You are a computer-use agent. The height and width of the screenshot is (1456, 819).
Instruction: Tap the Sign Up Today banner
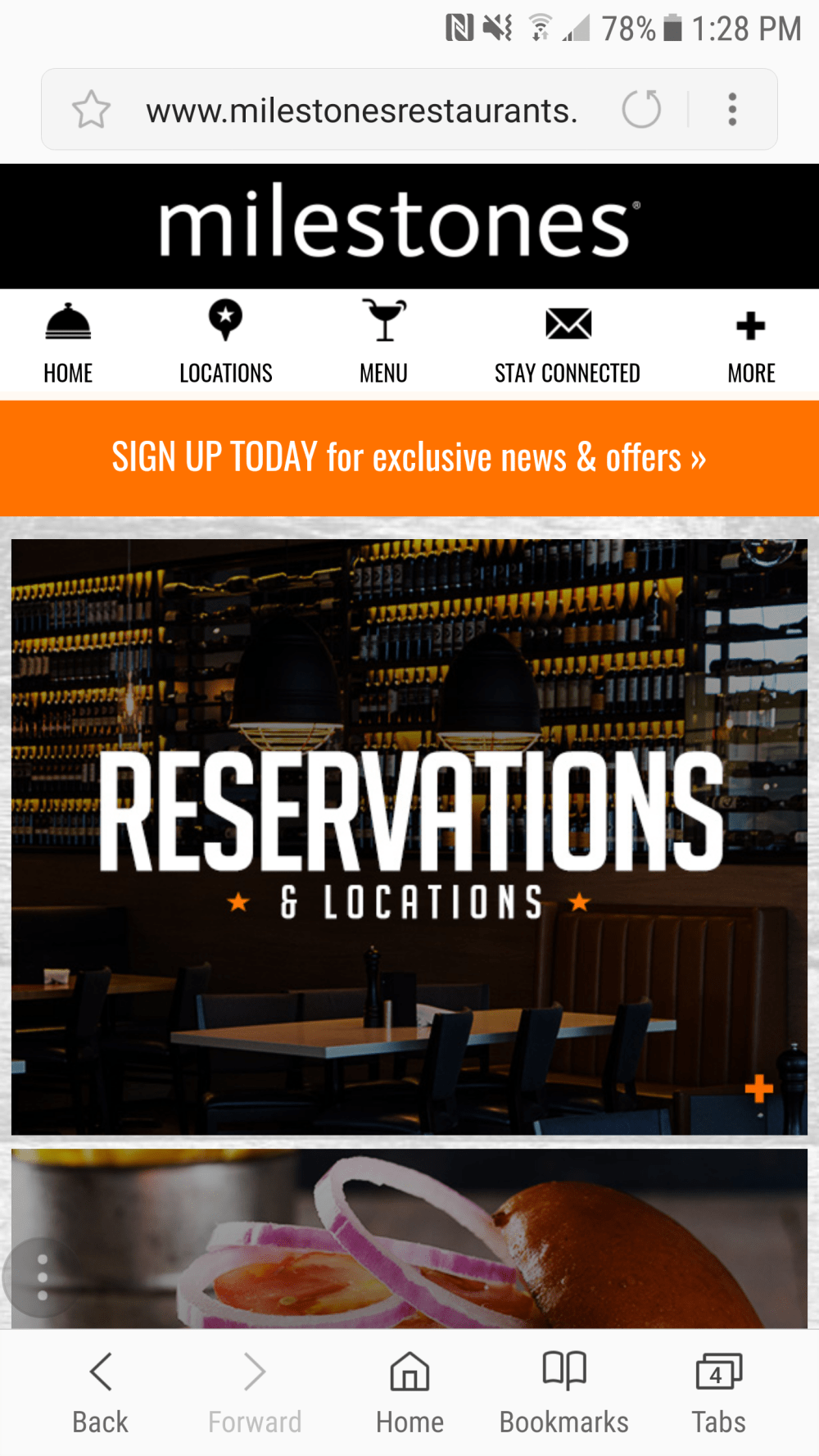tap(409, 458)
